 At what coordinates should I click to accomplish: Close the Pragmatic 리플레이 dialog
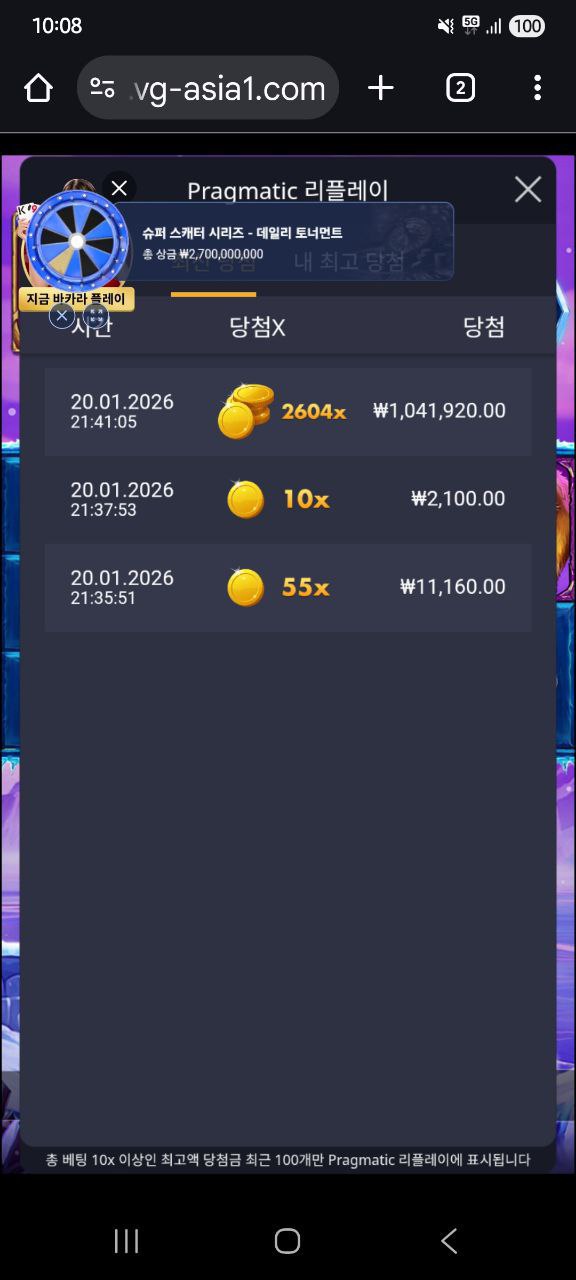click(528, 189)
